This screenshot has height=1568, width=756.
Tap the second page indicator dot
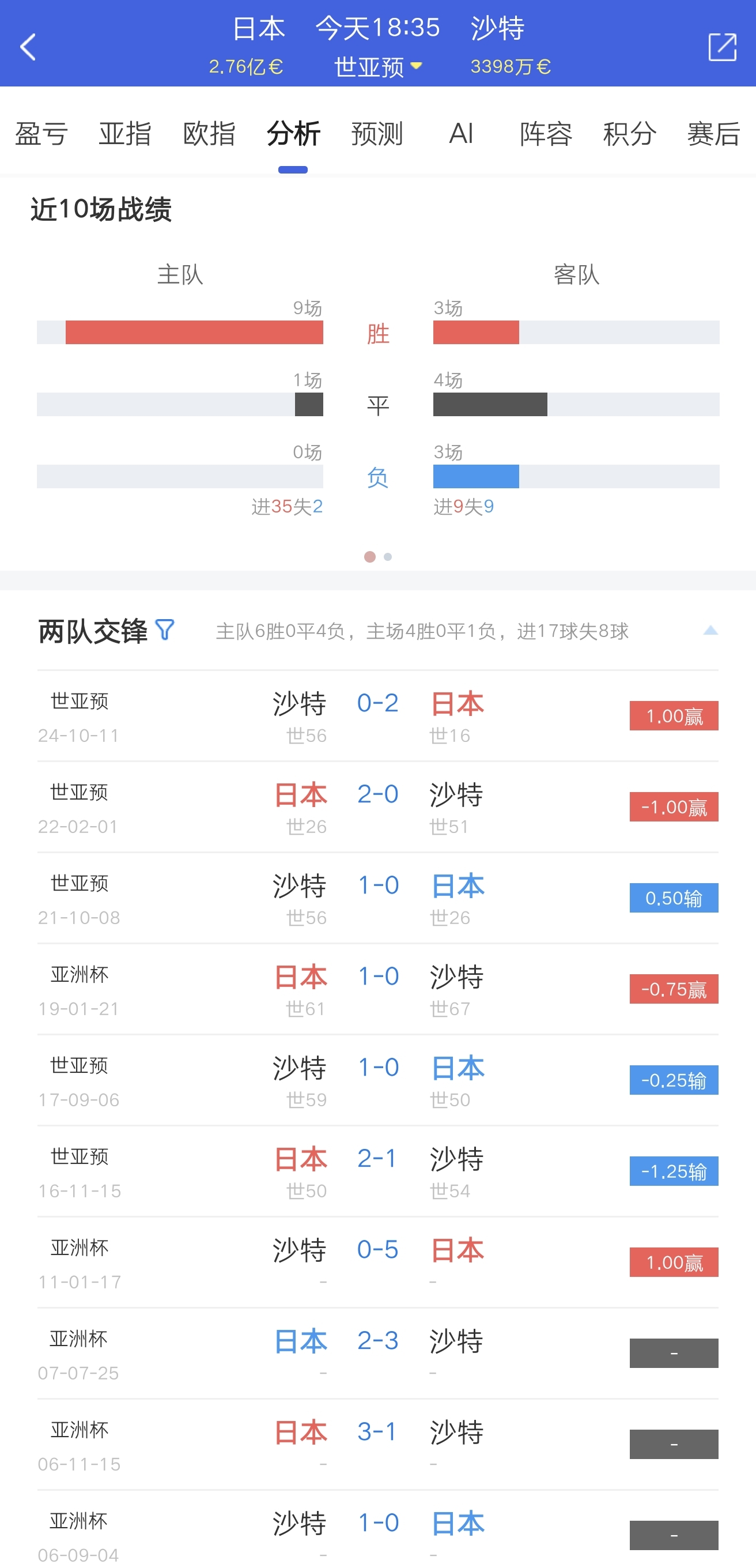click(388, 557)
